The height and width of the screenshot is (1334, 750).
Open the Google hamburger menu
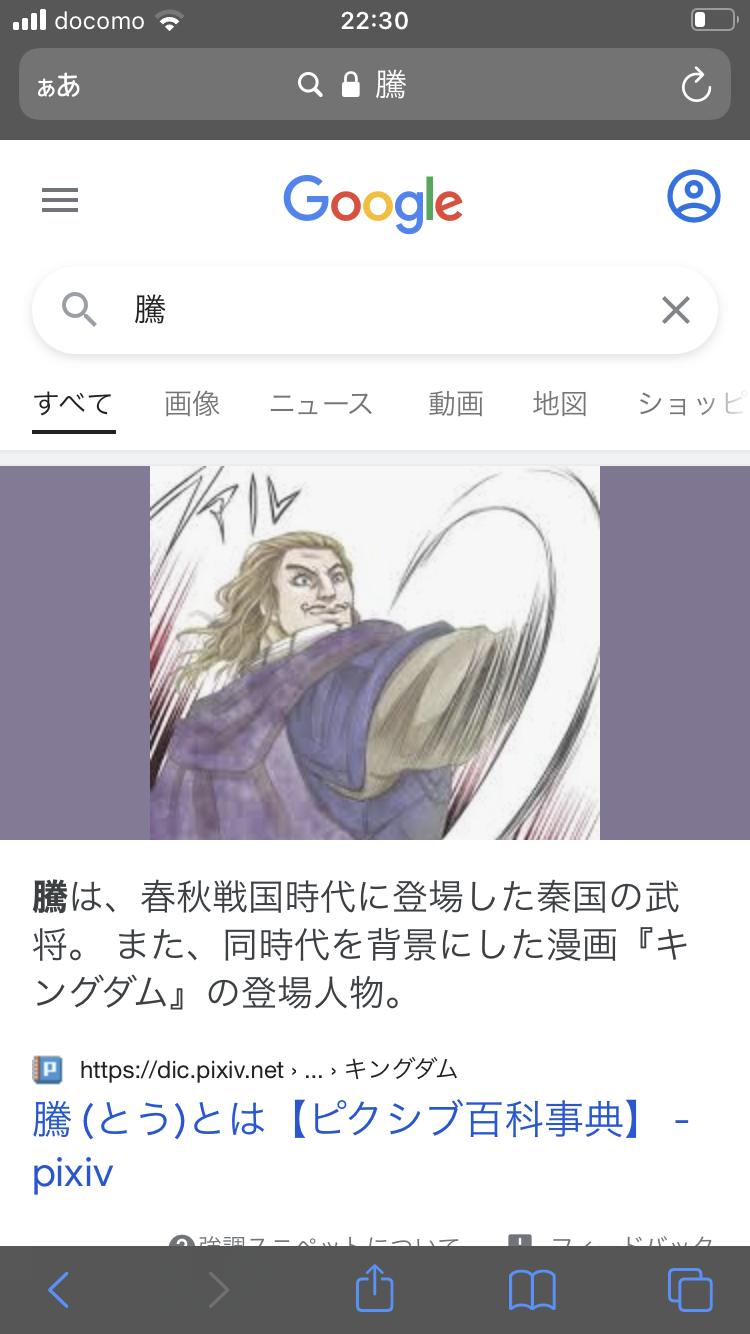60,201
